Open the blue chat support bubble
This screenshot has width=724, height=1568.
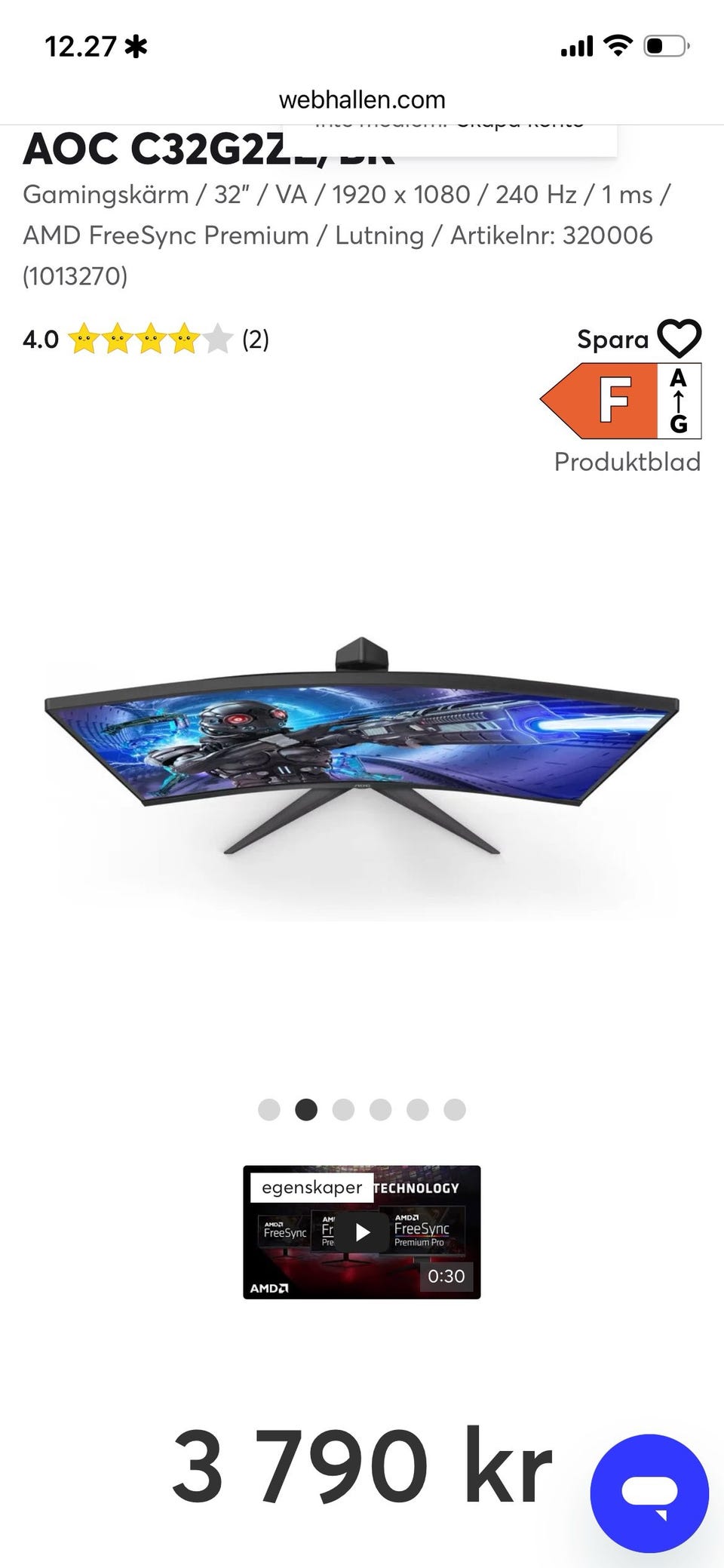point(649,1493)
